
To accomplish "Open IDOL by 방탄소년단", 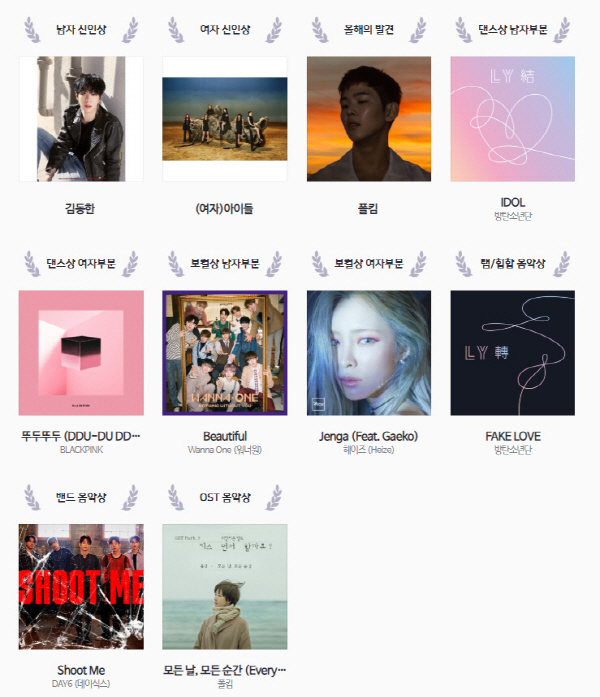I will (513, 119).
